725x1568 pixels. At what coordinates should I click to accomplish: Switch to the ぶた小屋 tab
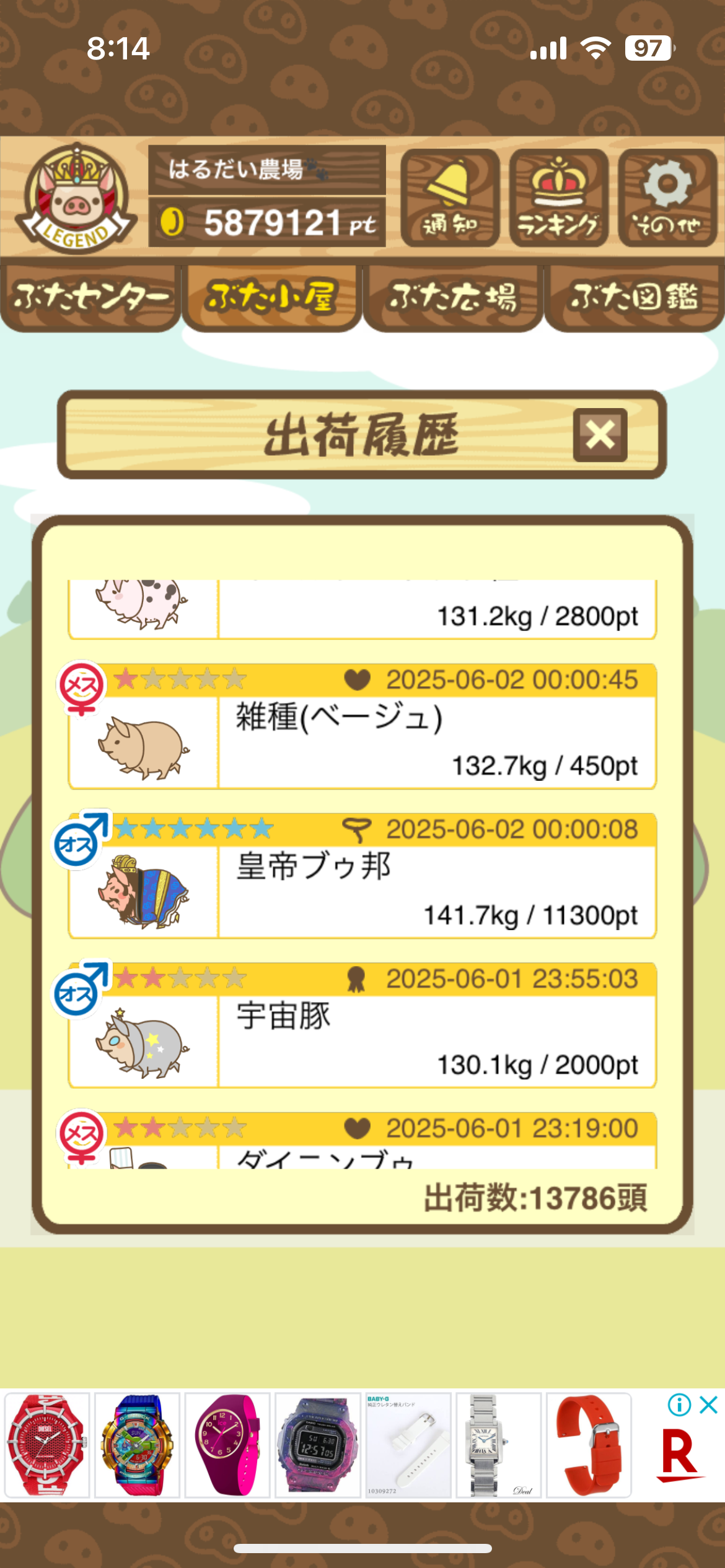(271, 297)
